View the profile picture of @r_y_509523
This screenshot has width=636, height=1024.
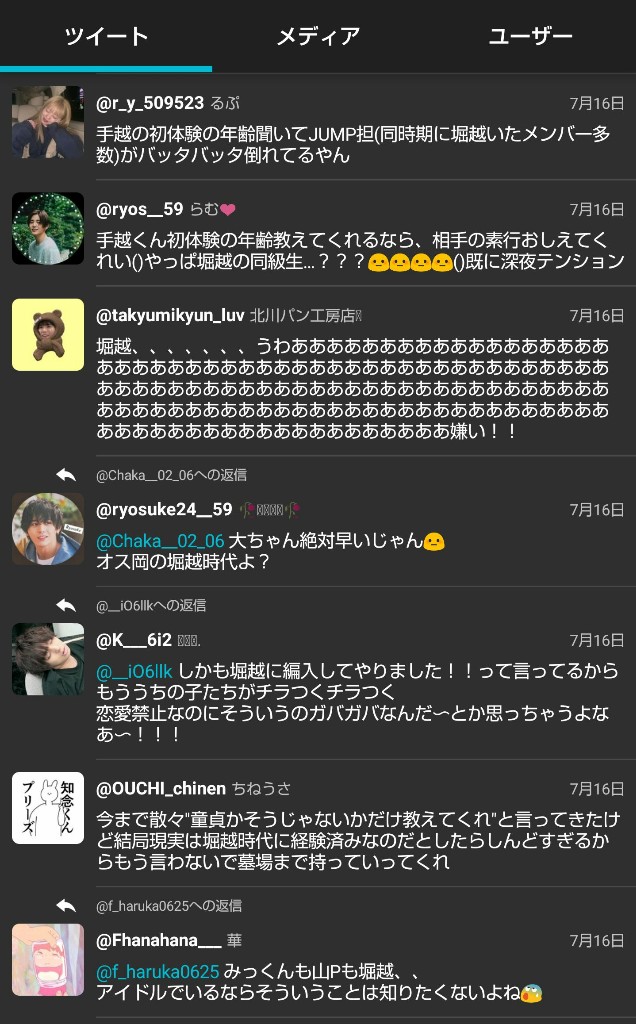(x=48, y=122)
